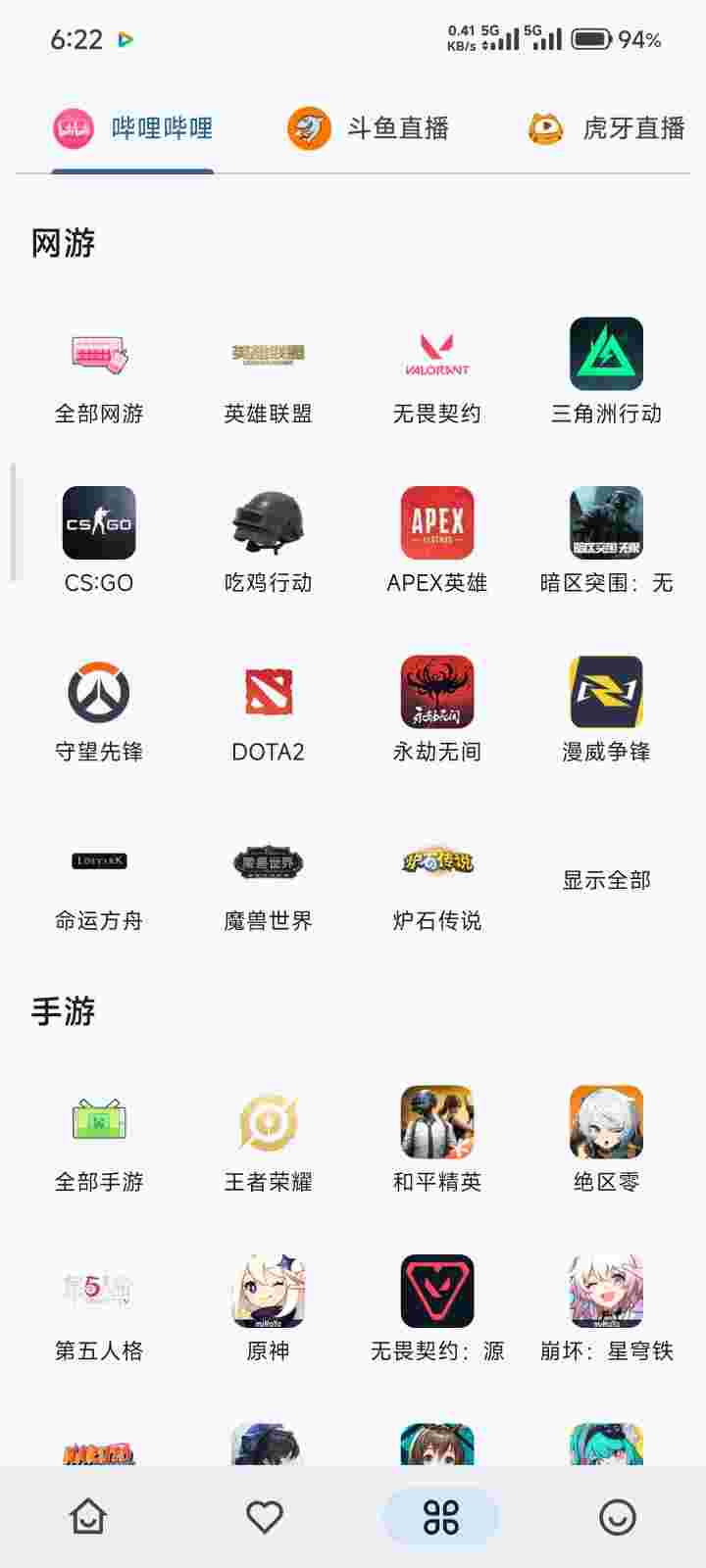Open the 英雄联盟 category
Screen dimensions: 706x1568
(x=268, y=374)
